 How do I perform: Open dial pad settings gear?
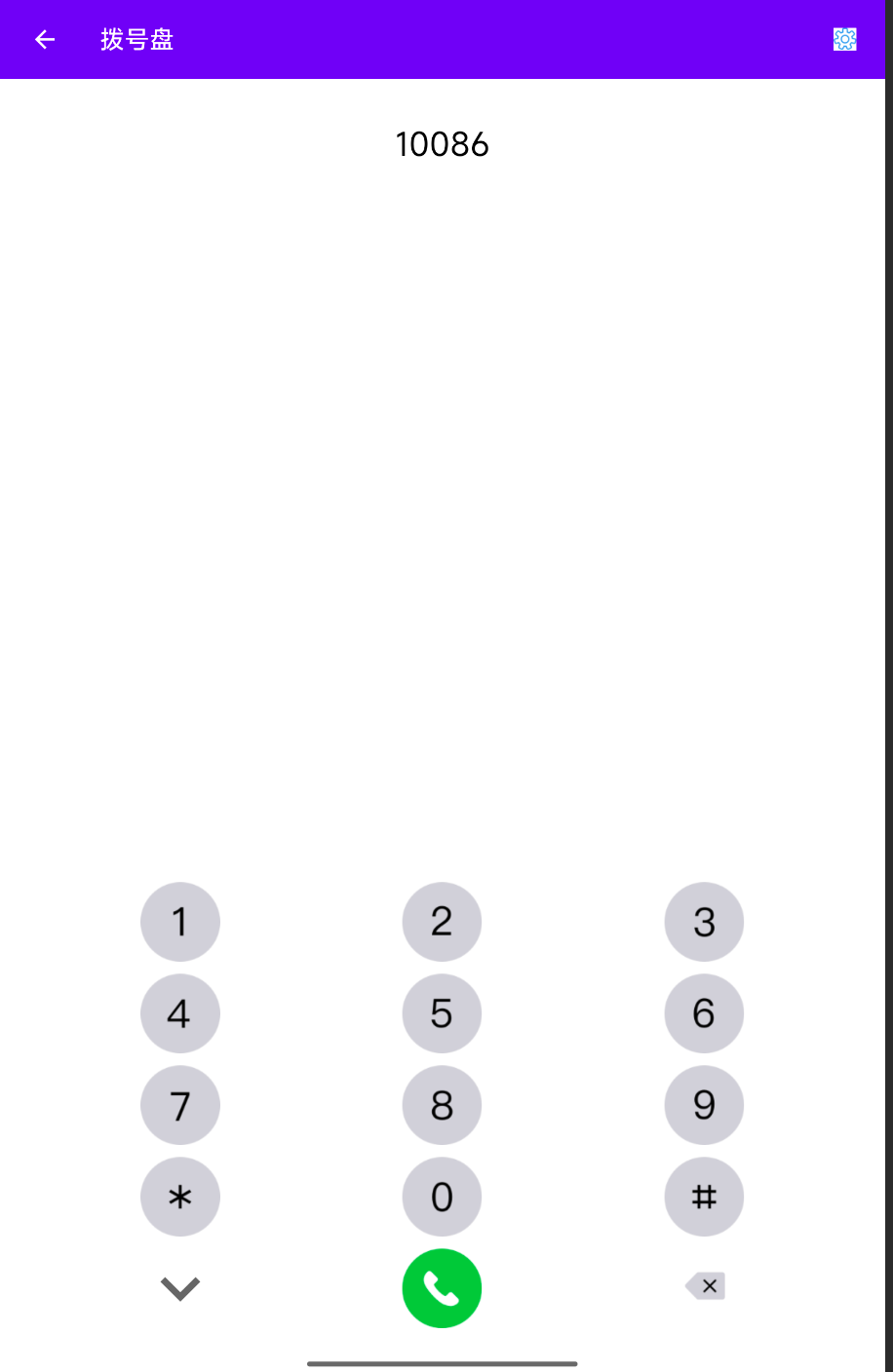[844, 39]
